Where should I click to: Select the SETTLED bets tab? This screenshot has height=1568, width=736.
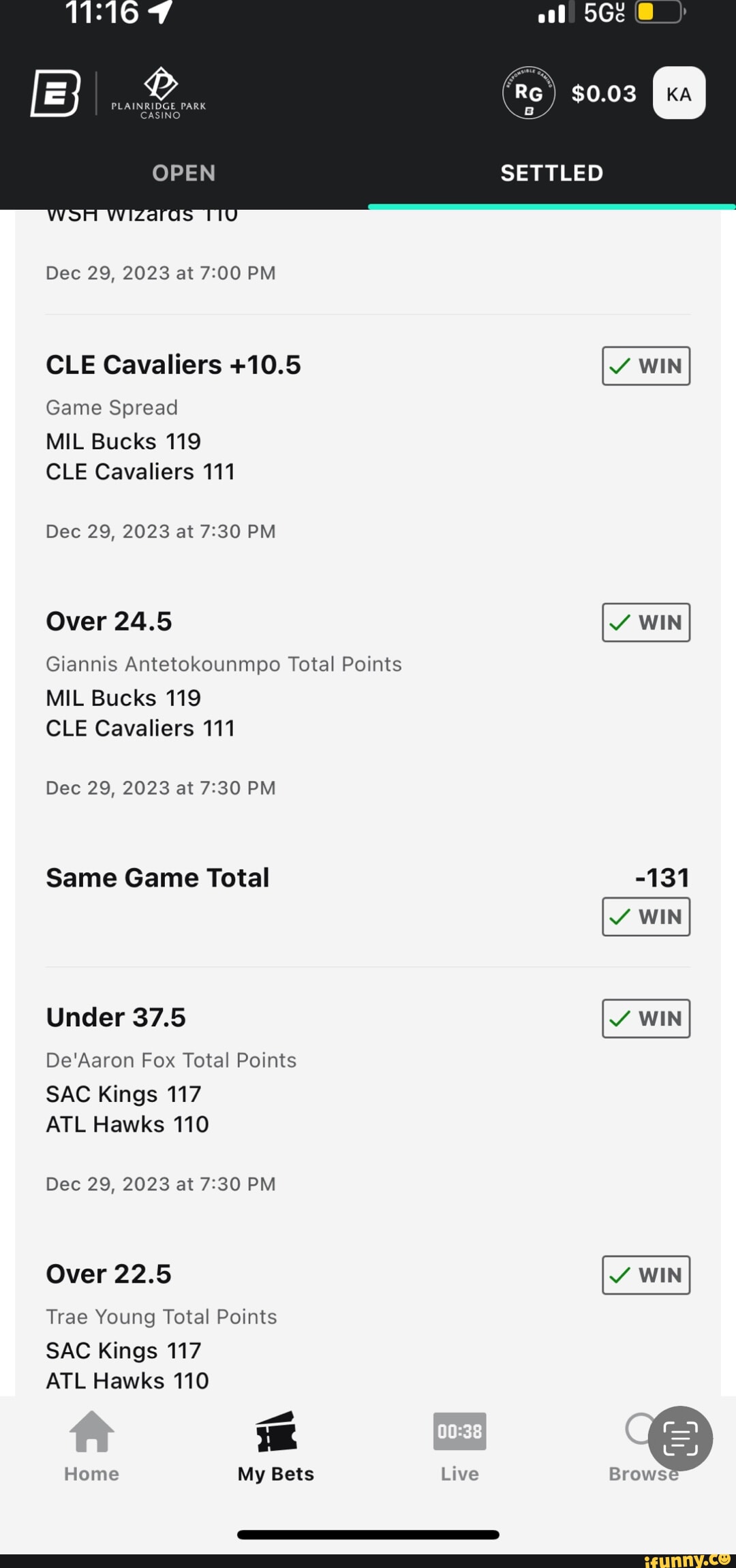pyautogui.click(x=551, y=173)
